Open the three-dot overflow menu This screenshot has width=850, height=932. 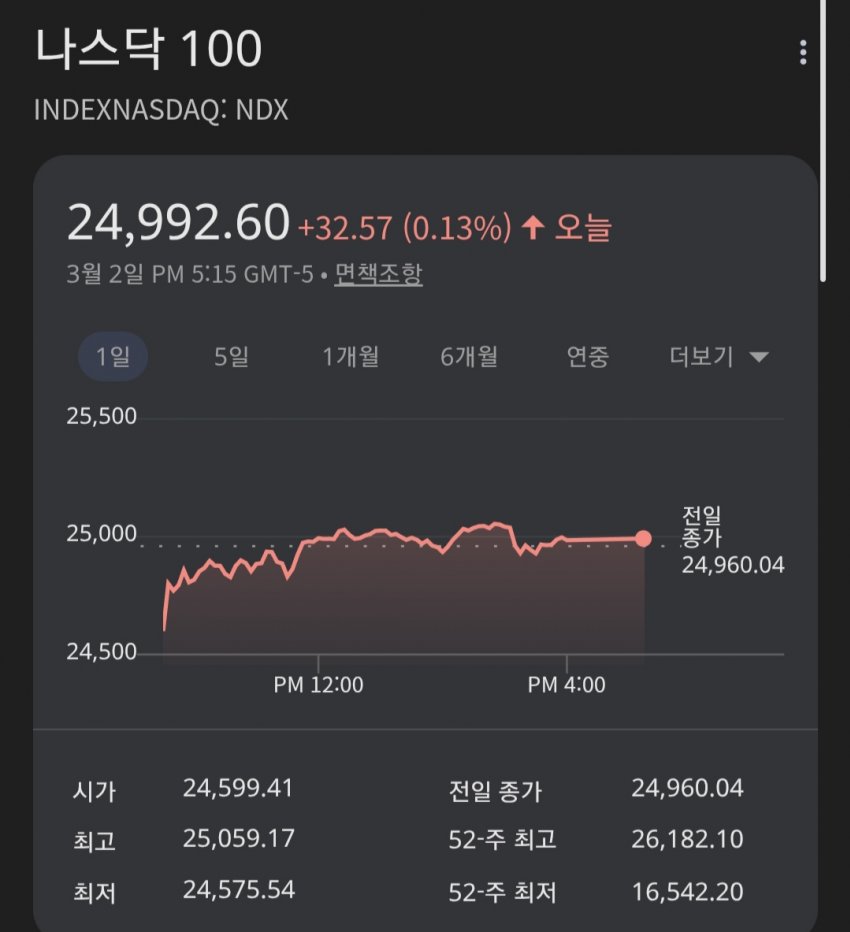point(802,53)
